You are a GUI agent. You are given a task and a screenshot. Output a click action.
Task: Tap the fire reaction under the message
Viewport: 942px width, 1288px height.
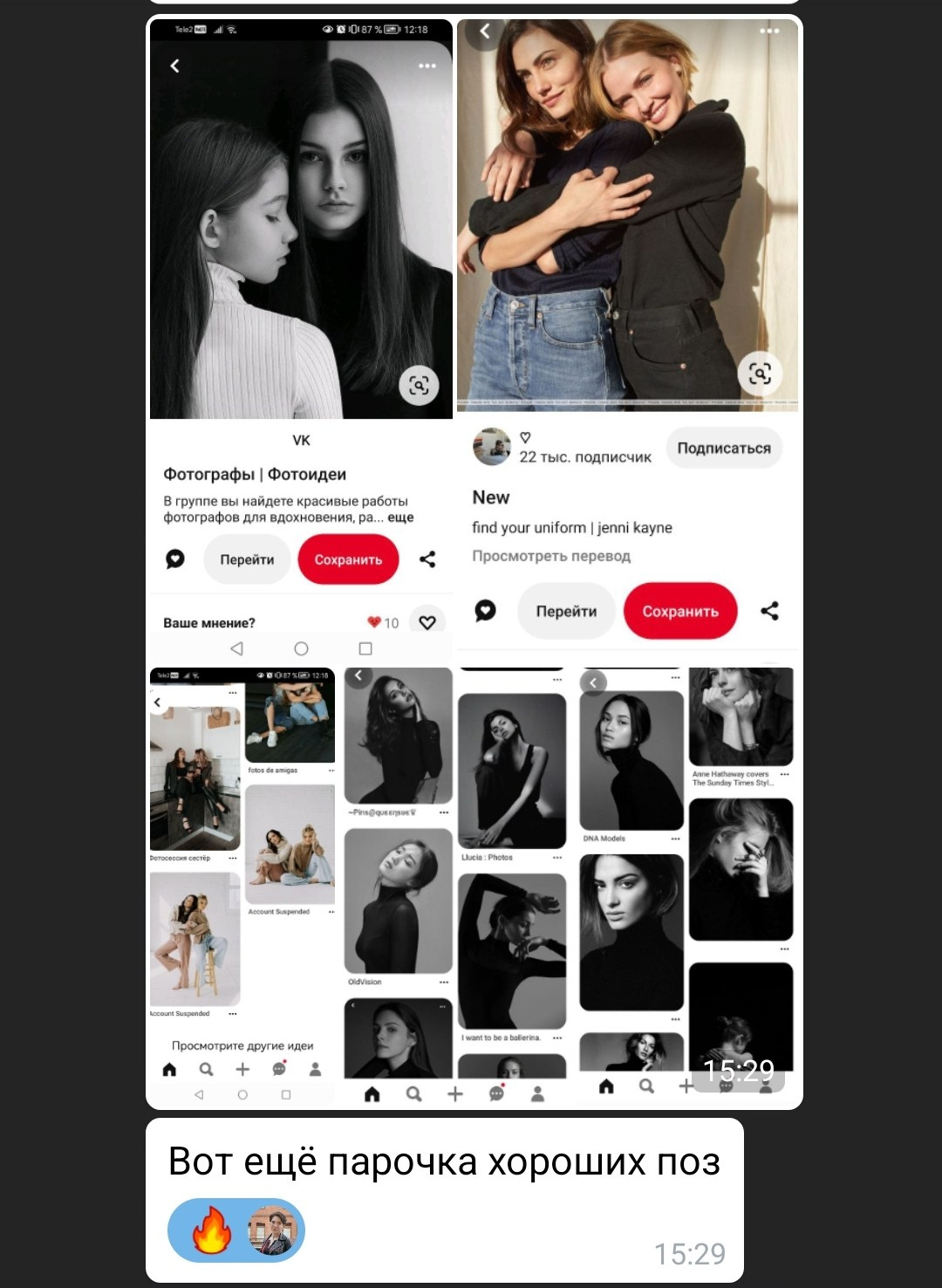[x=211, y=1230]
